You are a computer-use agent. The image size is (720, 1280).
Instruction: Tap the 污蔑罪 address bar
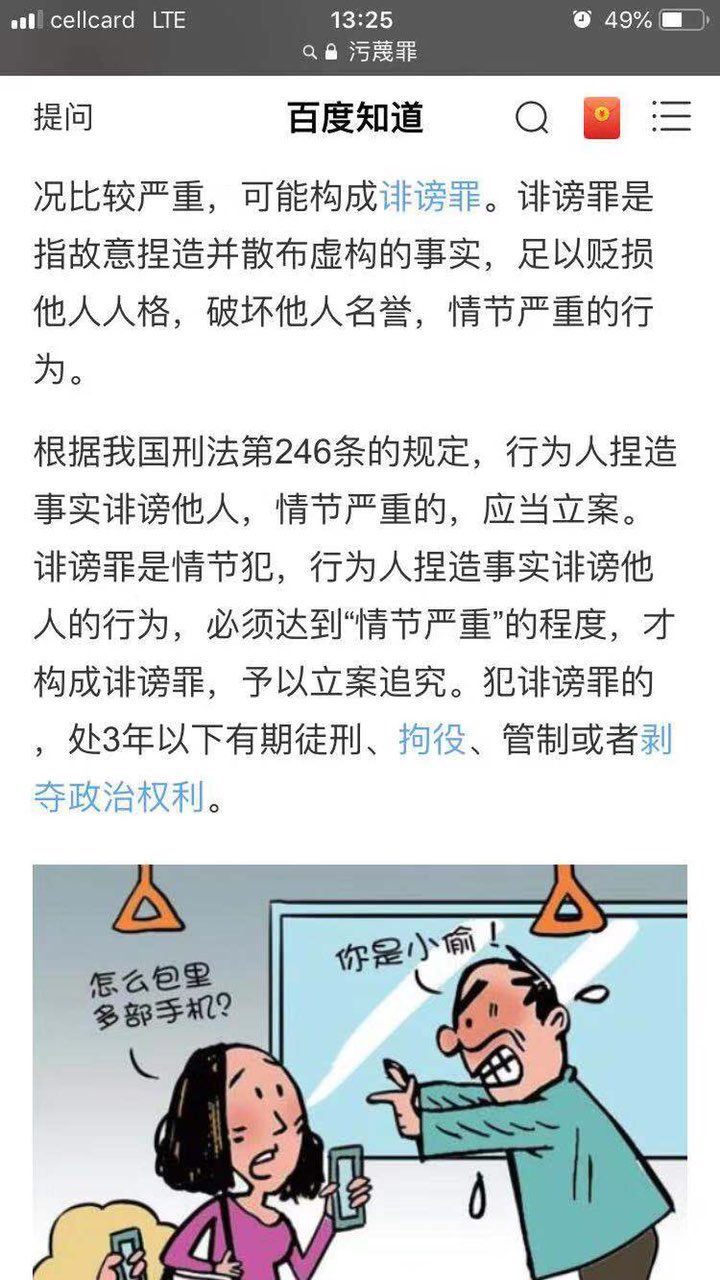(x=360, y=52)
